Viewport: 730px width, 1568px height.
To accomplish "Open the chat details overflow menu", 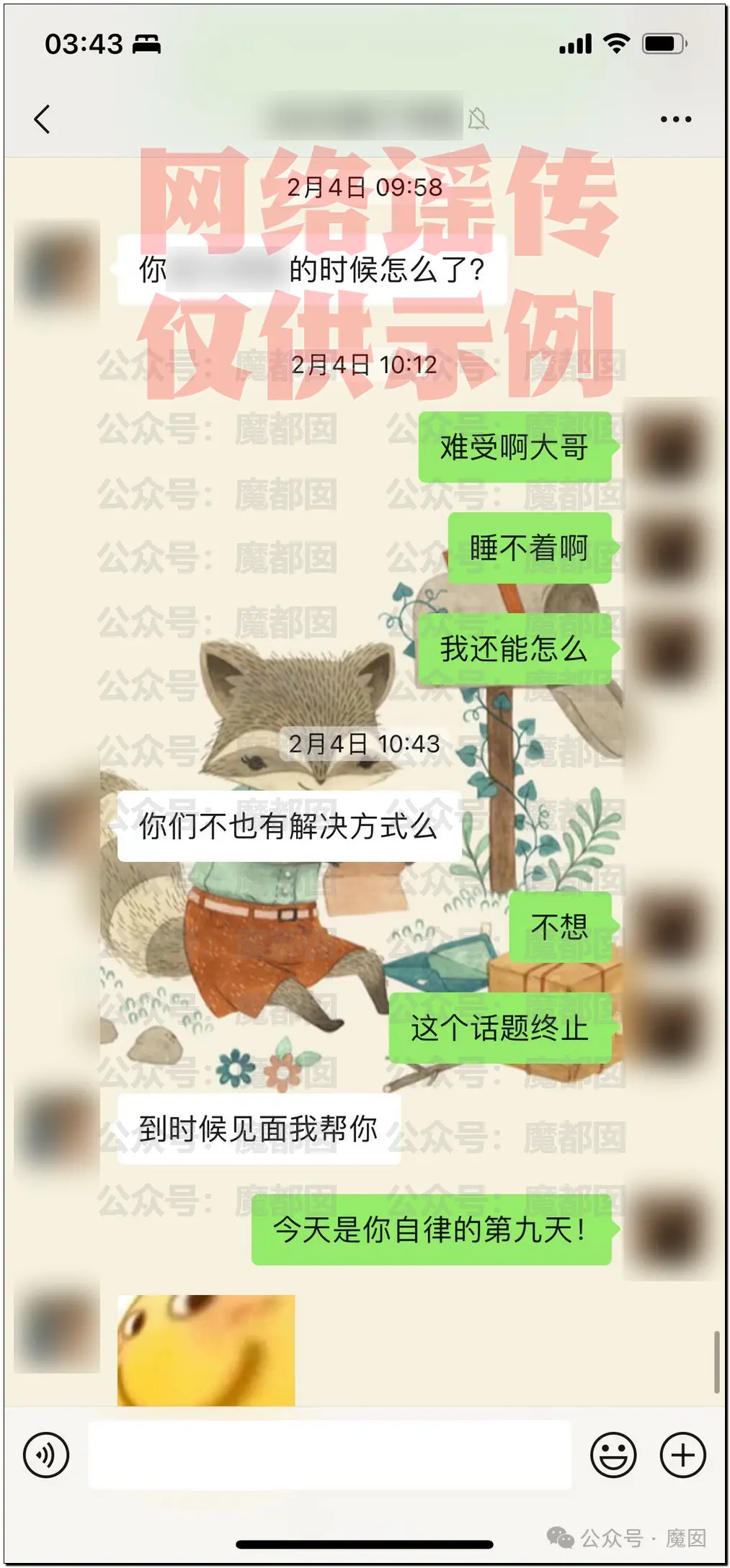I will (x=675, y=120).
